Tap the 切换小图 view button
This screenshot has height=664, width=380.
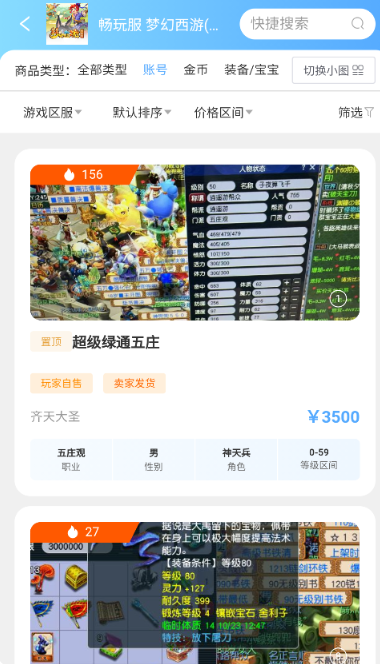[x=333, y=70]
